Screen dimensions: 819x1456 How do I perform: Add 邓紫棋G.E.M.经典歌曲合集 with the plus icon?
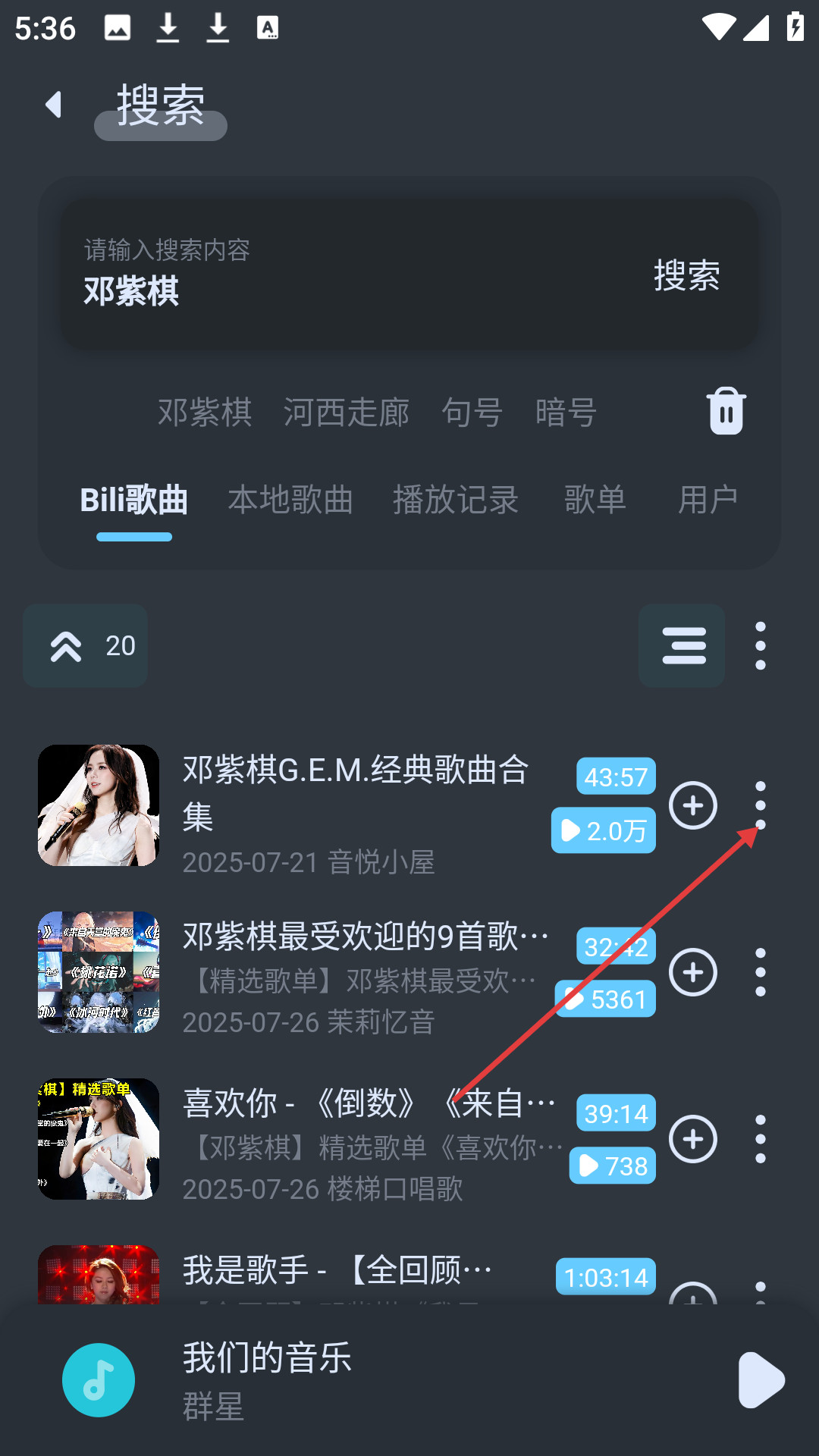[692, 805]
